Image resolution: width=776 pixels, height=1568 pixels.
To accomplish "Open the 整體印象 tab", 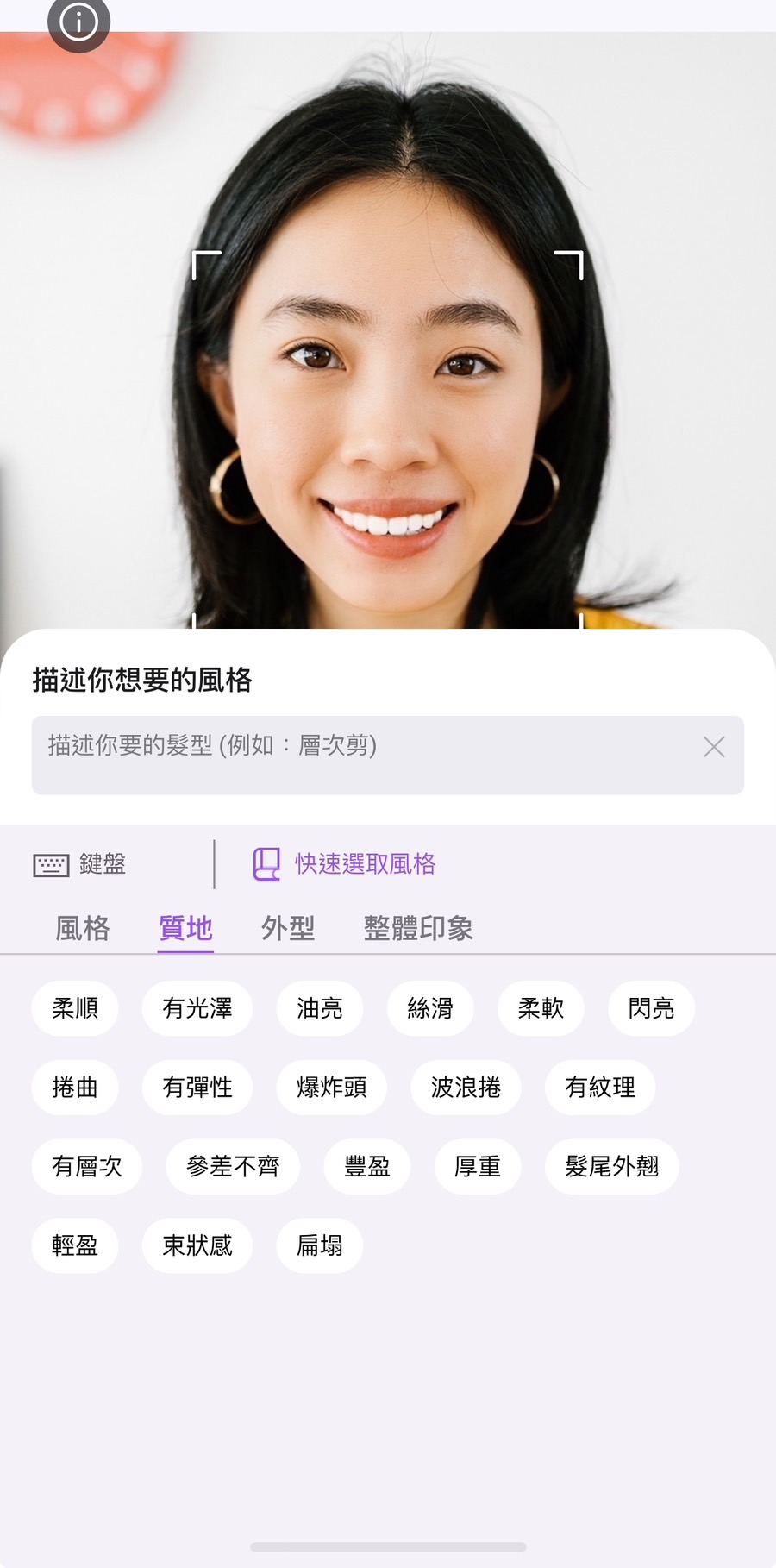I will point(418,929).
